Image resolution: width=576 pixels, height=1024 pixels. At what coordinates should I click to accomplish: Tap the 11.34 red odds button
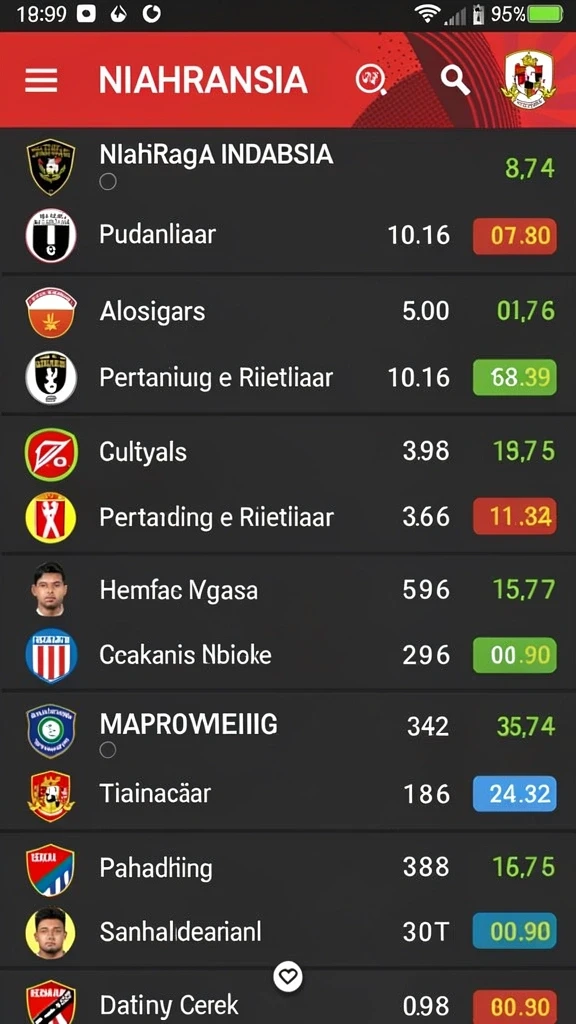[515, 517]
